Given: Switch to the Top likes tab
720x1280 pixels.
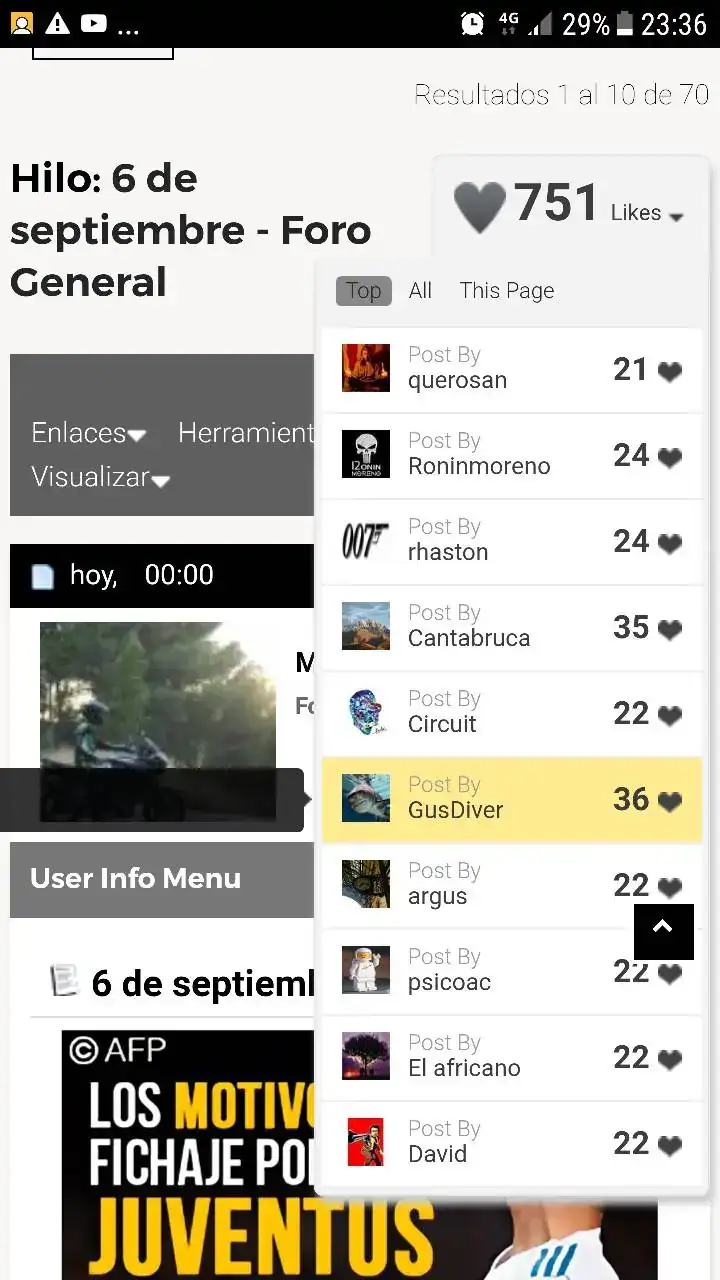Looking at the screenshot, I should [x=363, y=291].
